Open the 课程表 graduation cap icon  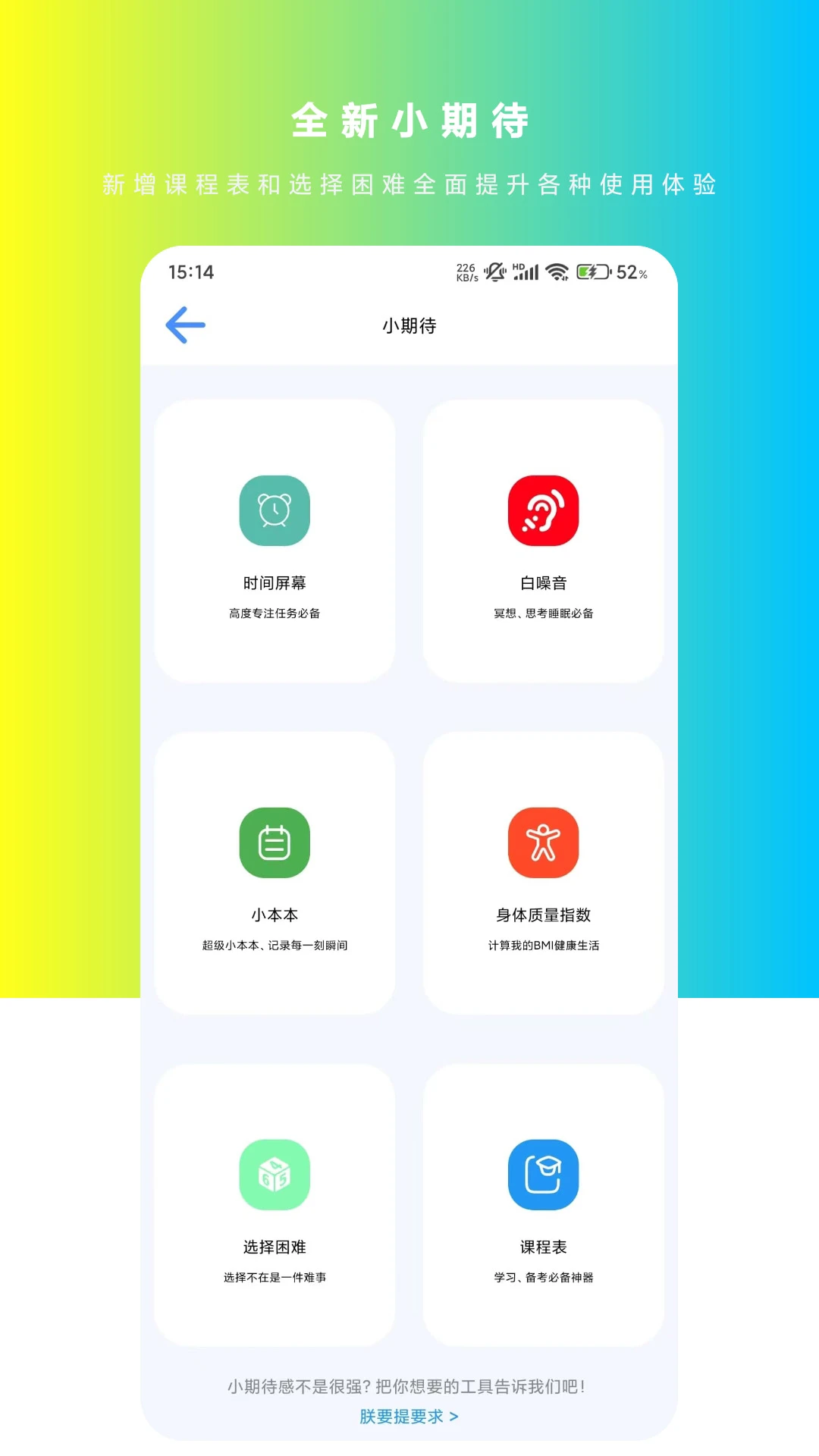(542, 1174)
